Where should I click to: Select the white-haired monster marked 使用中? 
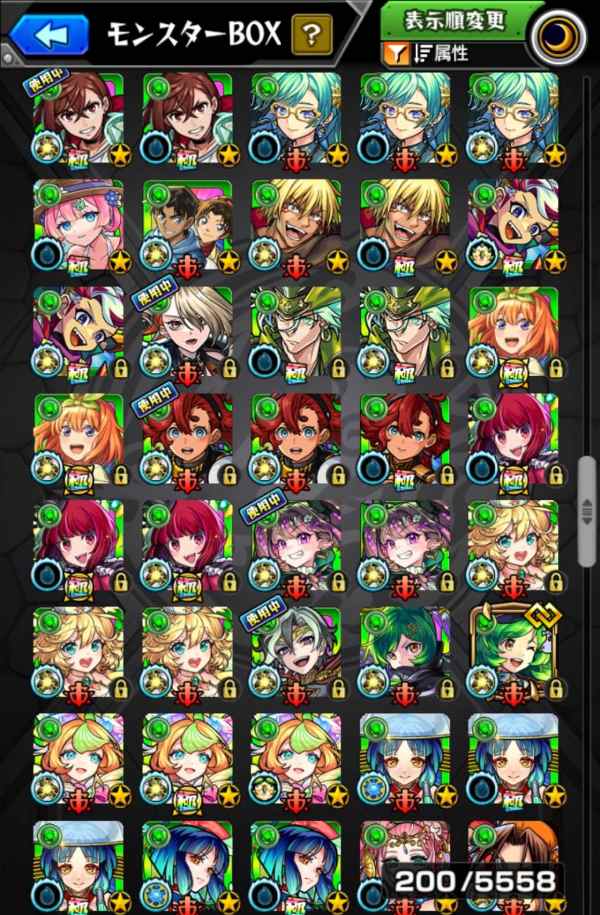click(x=187, y=333)
